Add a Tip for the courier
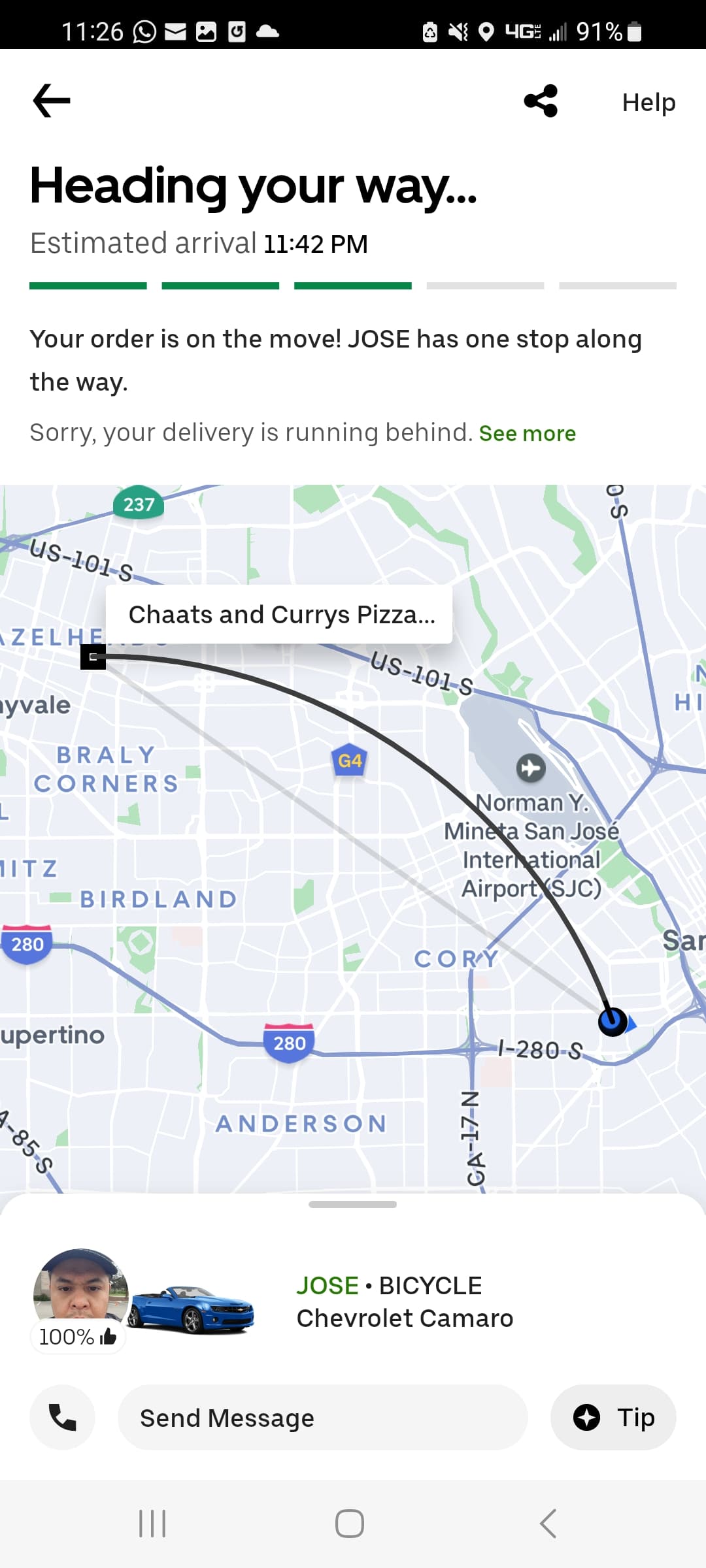 (x=613, y=1417)
